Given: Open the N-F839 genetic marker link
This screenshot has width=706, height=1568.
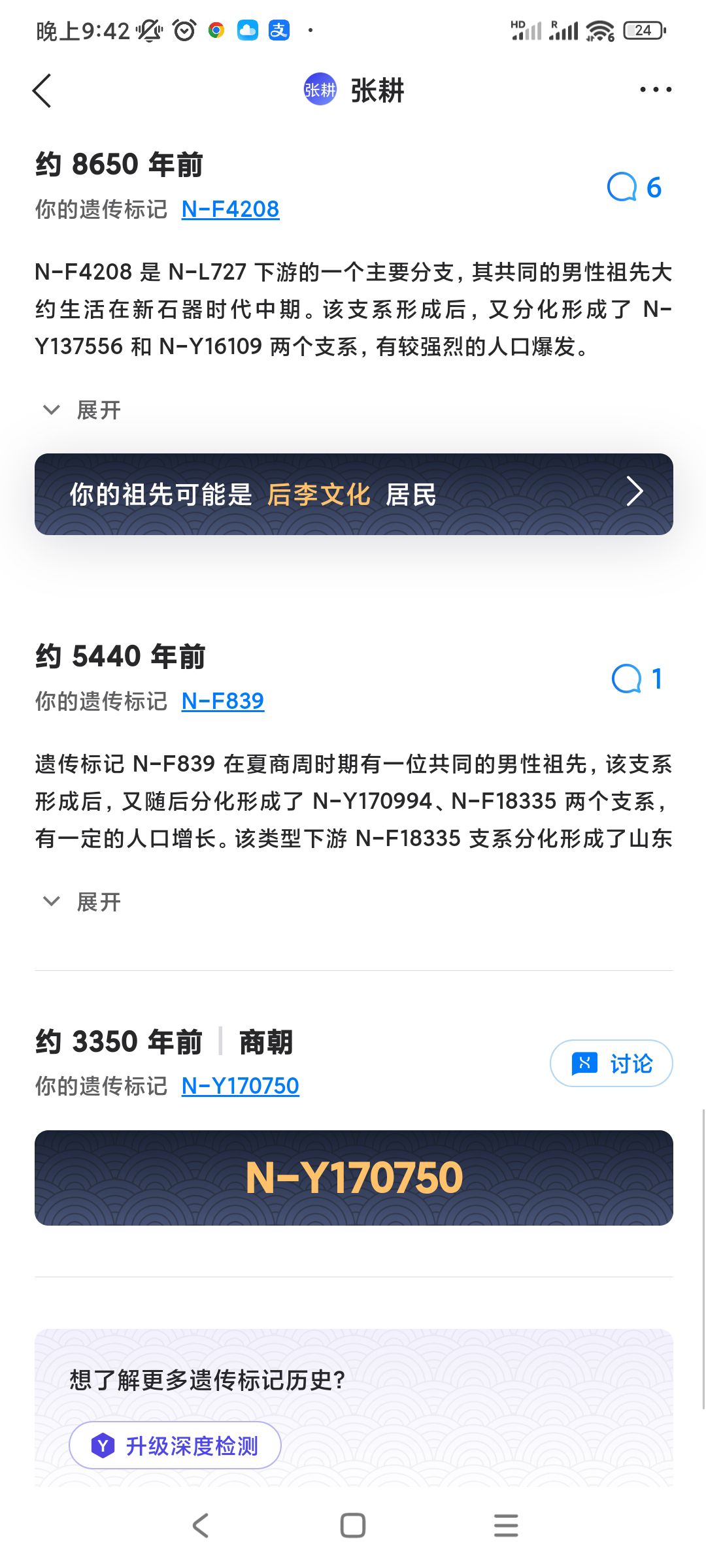Looking at the screenshot, I should tap(222, 701).
